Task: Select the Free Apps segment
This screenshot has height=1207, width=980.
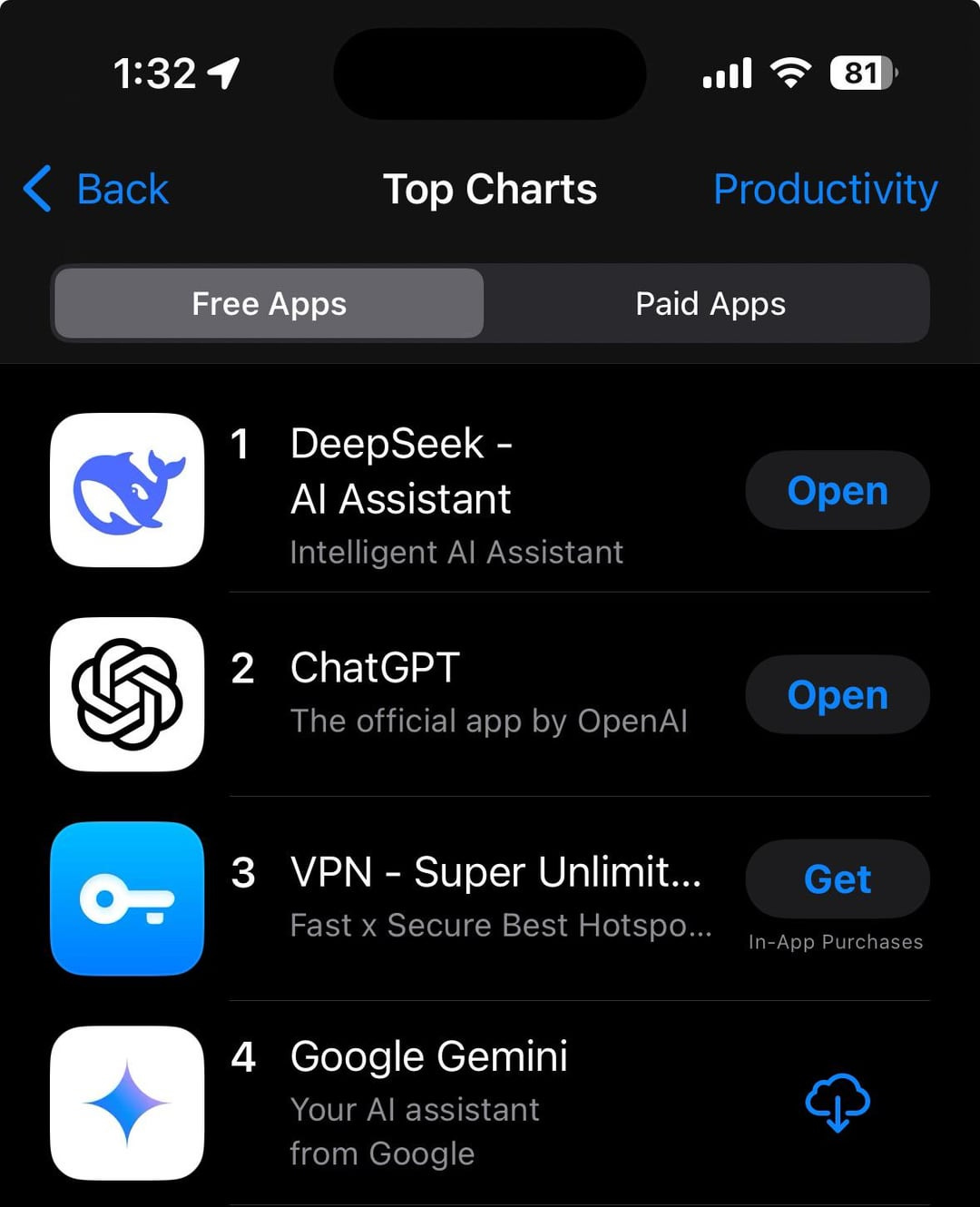Action: coord(269,304)
